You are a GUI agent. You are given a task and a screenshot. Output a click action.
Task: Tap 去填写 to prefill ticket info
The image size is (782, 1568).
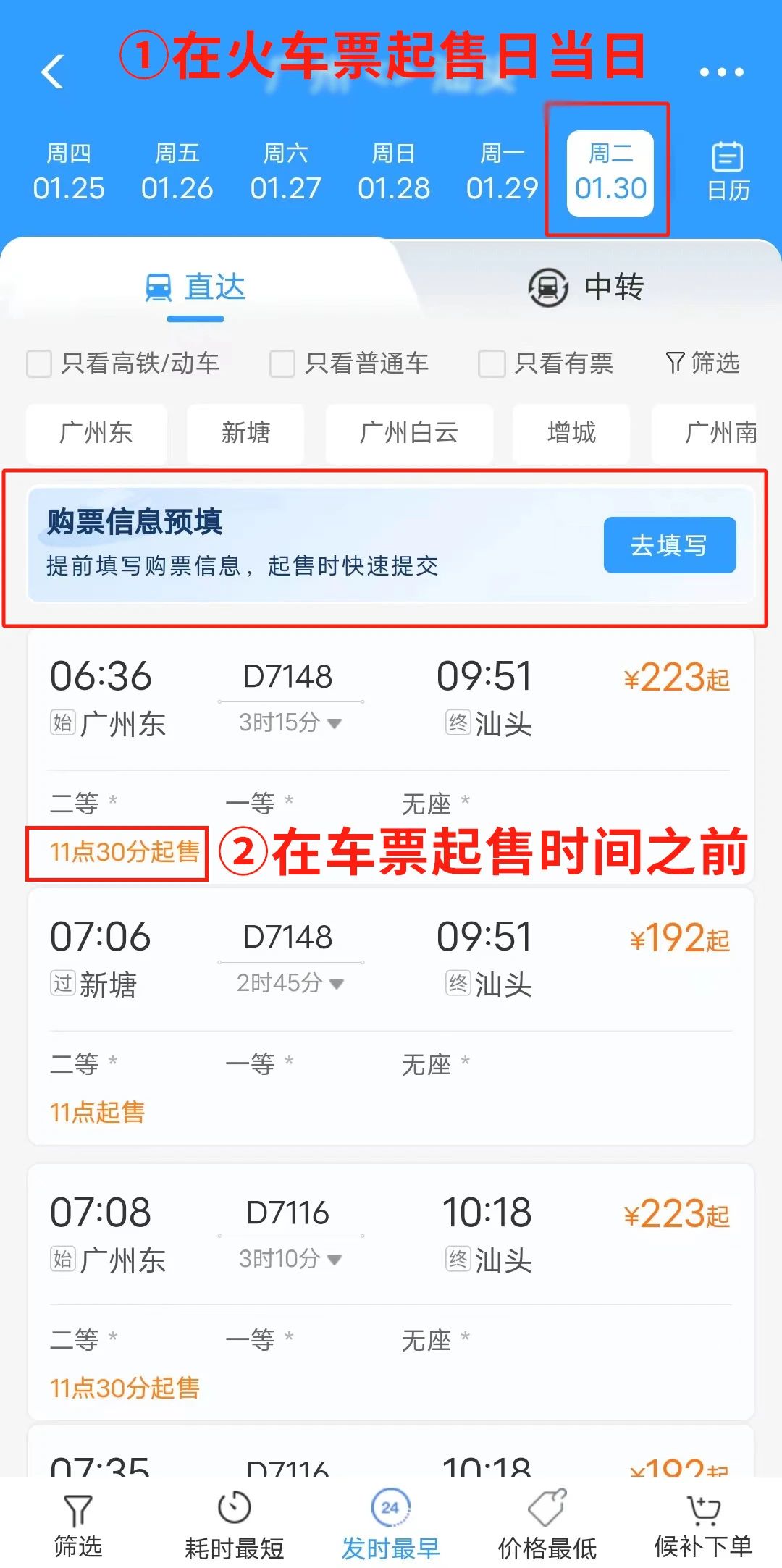tap(669, 545)
